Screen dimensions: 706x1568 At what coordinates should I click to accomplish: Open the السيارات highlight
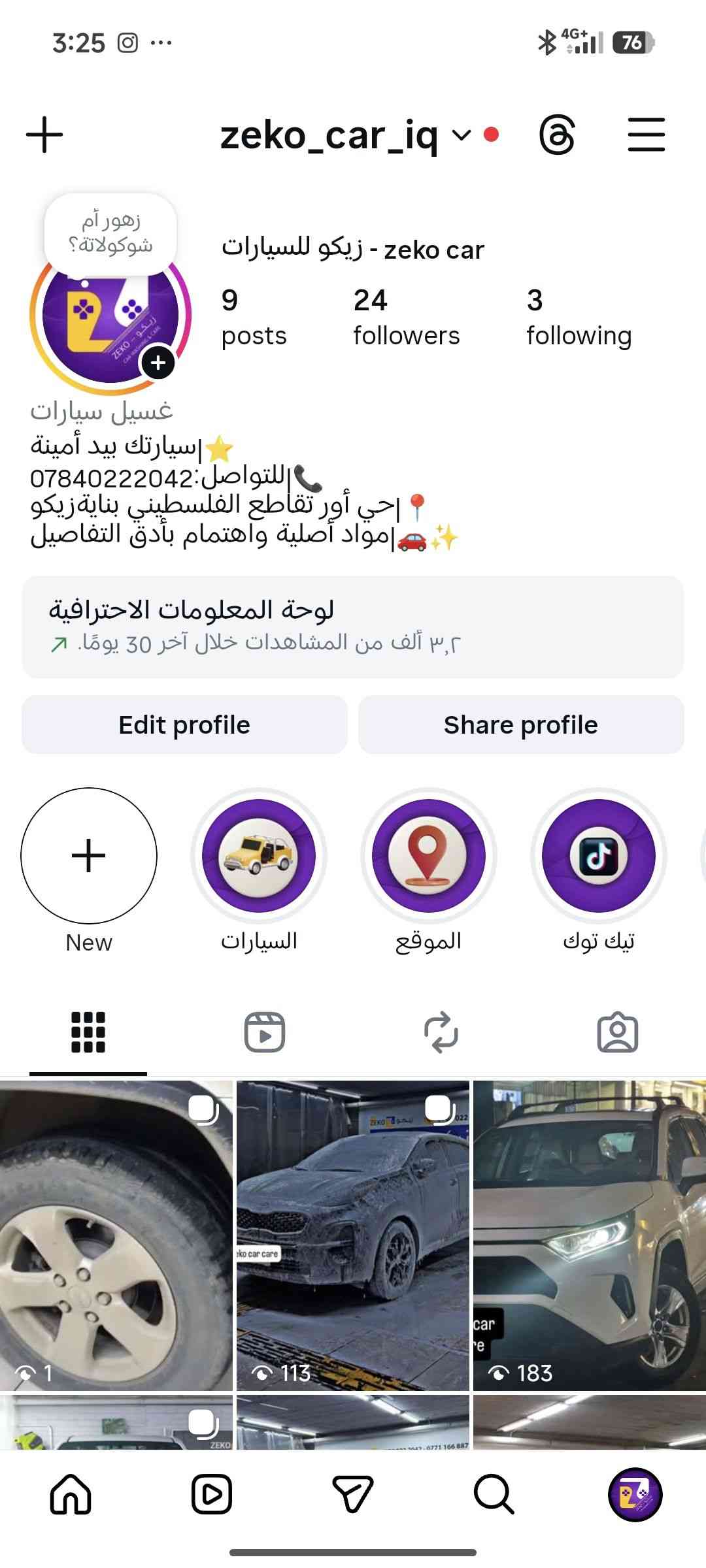[259, 855]
